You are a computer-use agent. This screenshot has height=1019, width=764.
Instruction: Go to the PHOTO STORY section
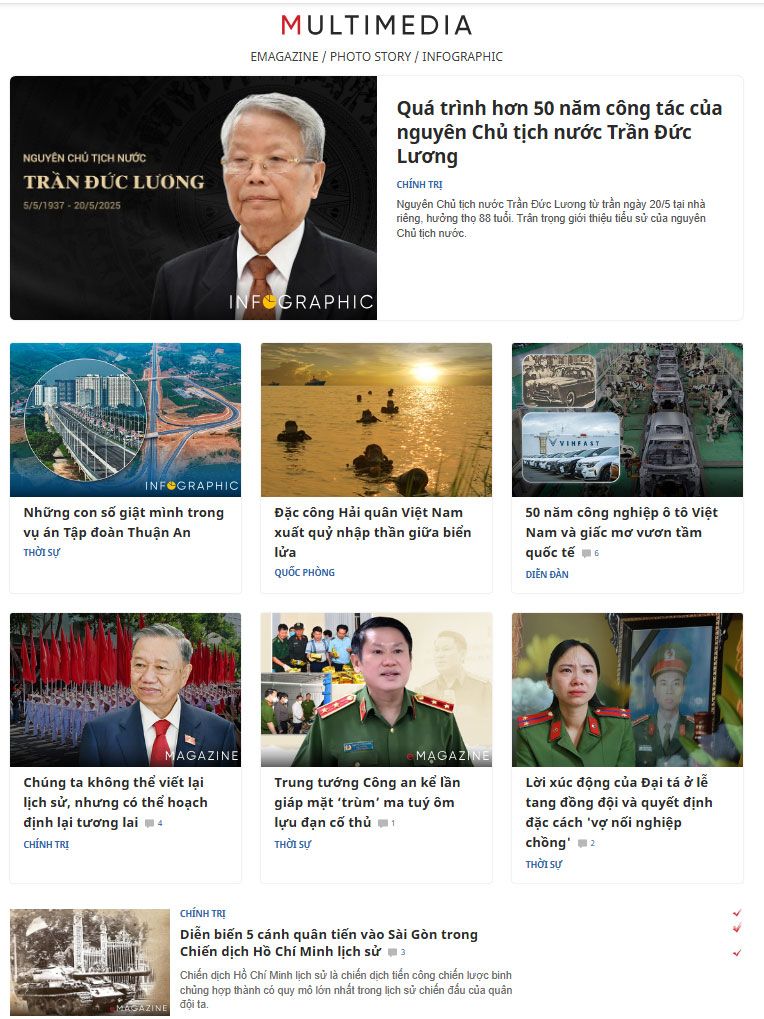pos(370,57)
